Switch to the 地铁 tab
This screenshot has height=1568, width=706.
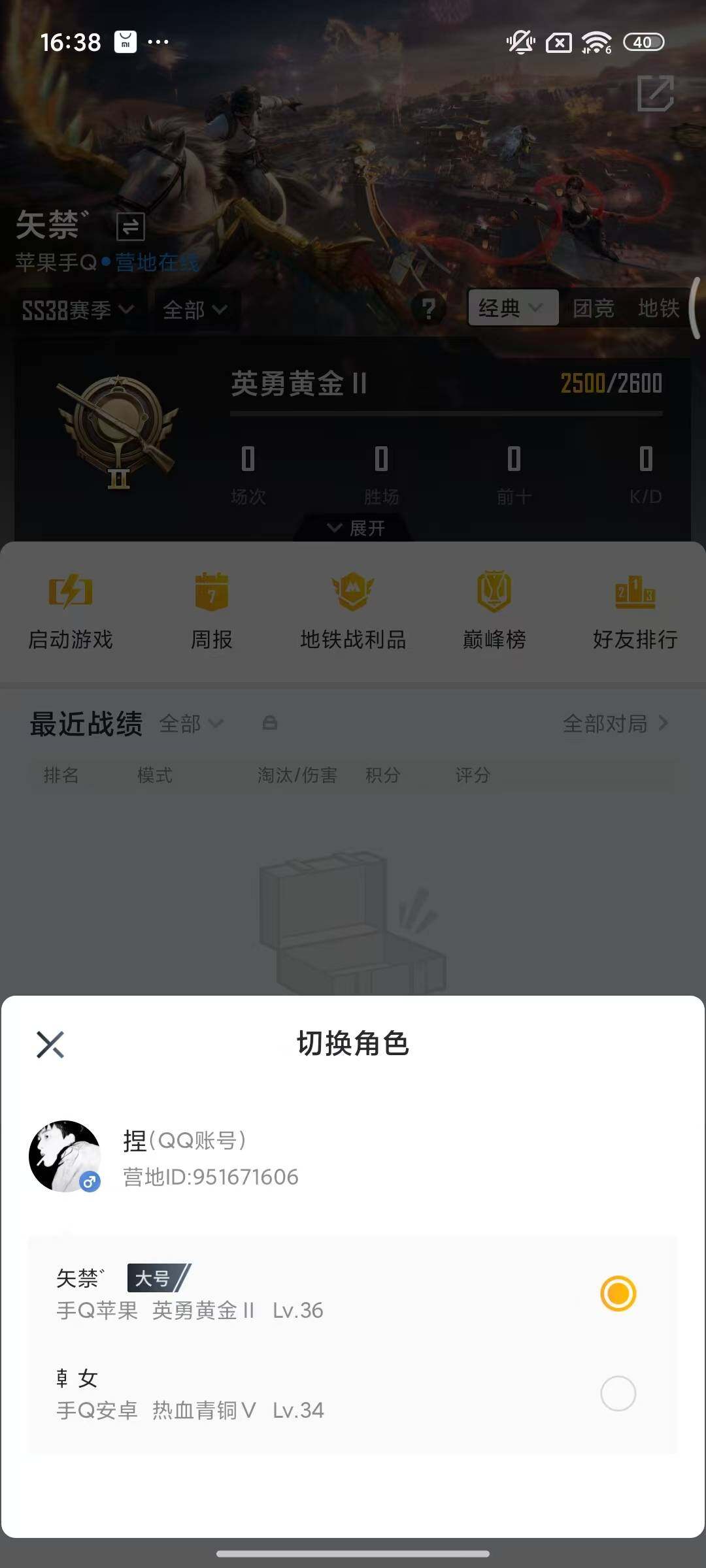click(x=660, y=310)
